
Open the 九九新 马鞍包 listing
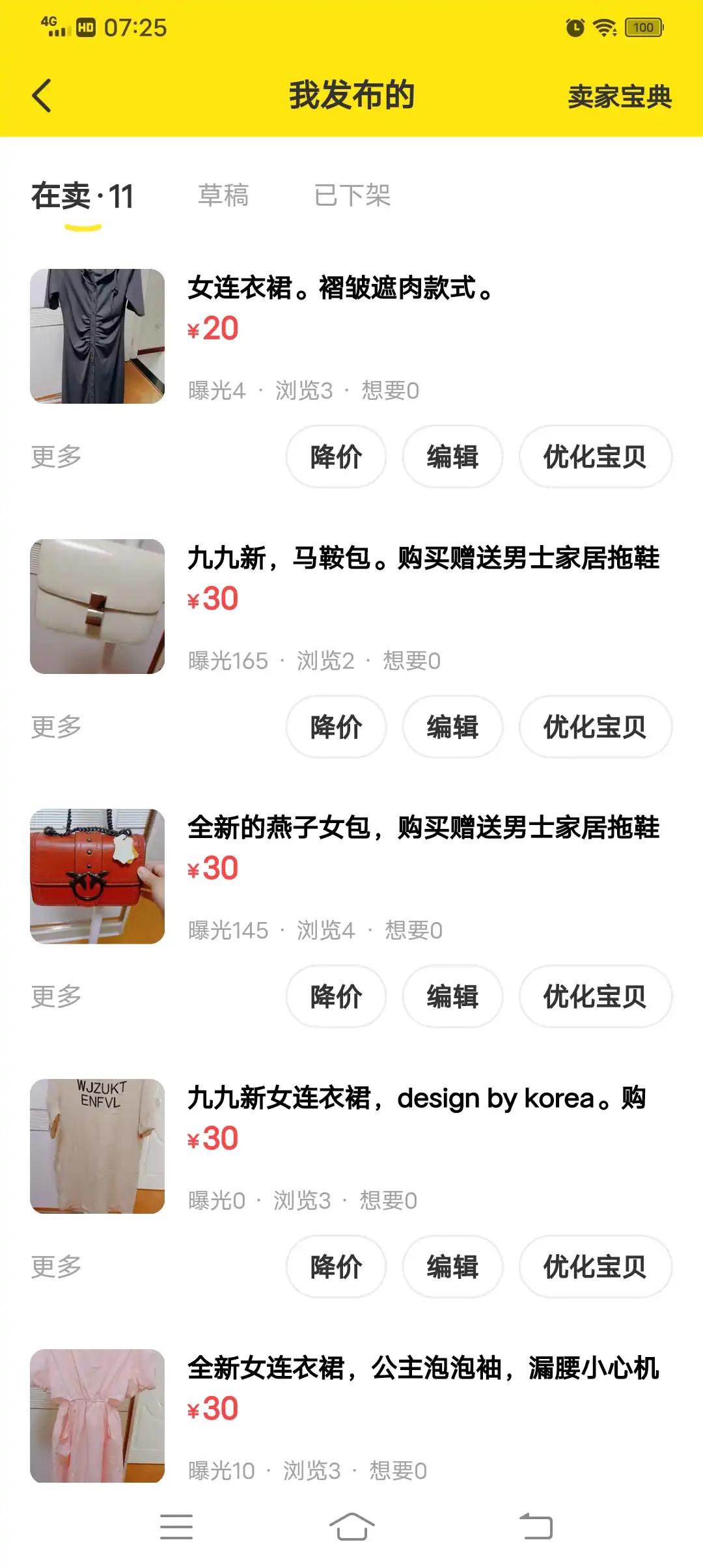click(423, 558)
